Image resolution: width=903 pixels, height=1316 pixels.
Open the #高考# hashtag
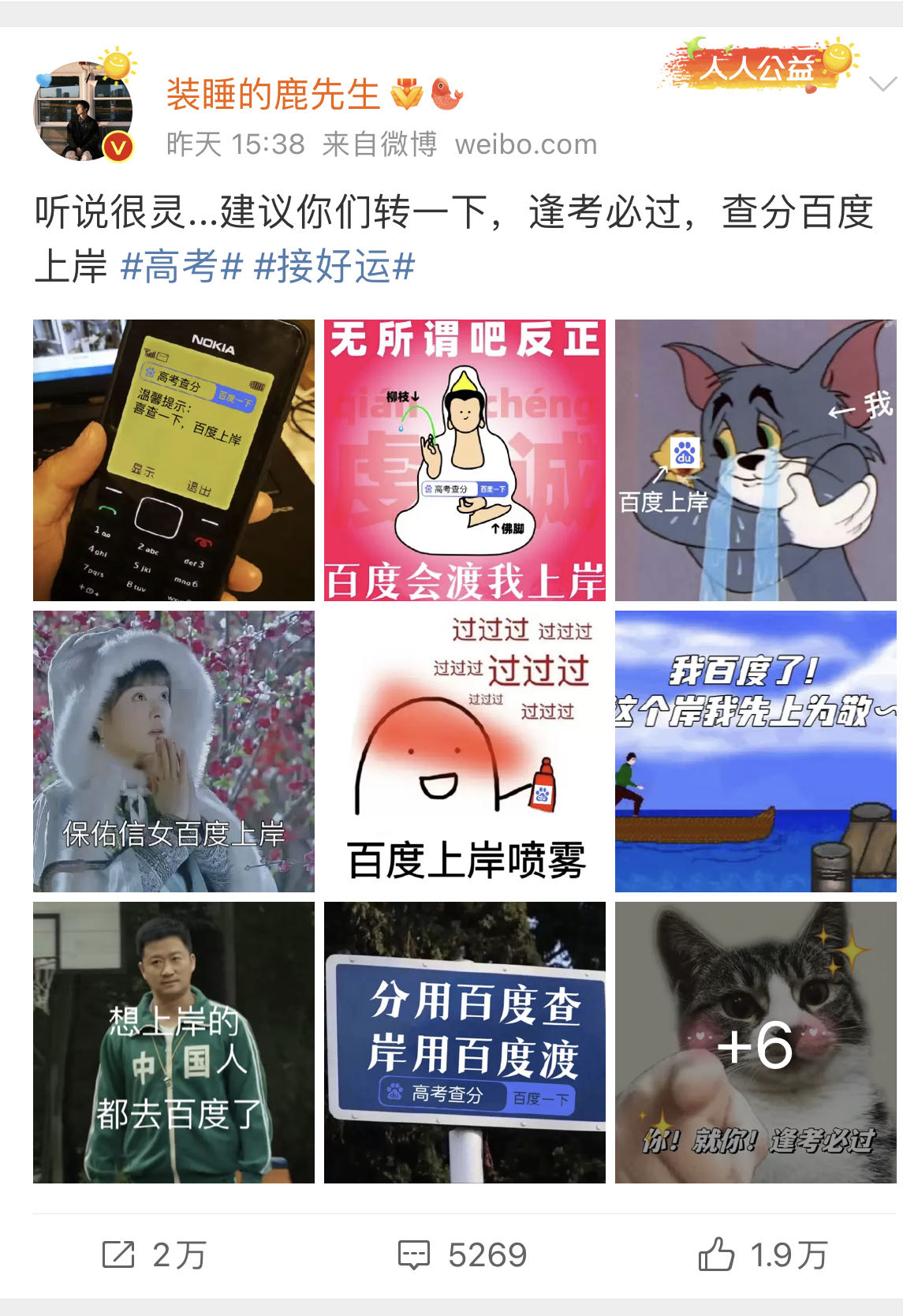coord(181,267)
